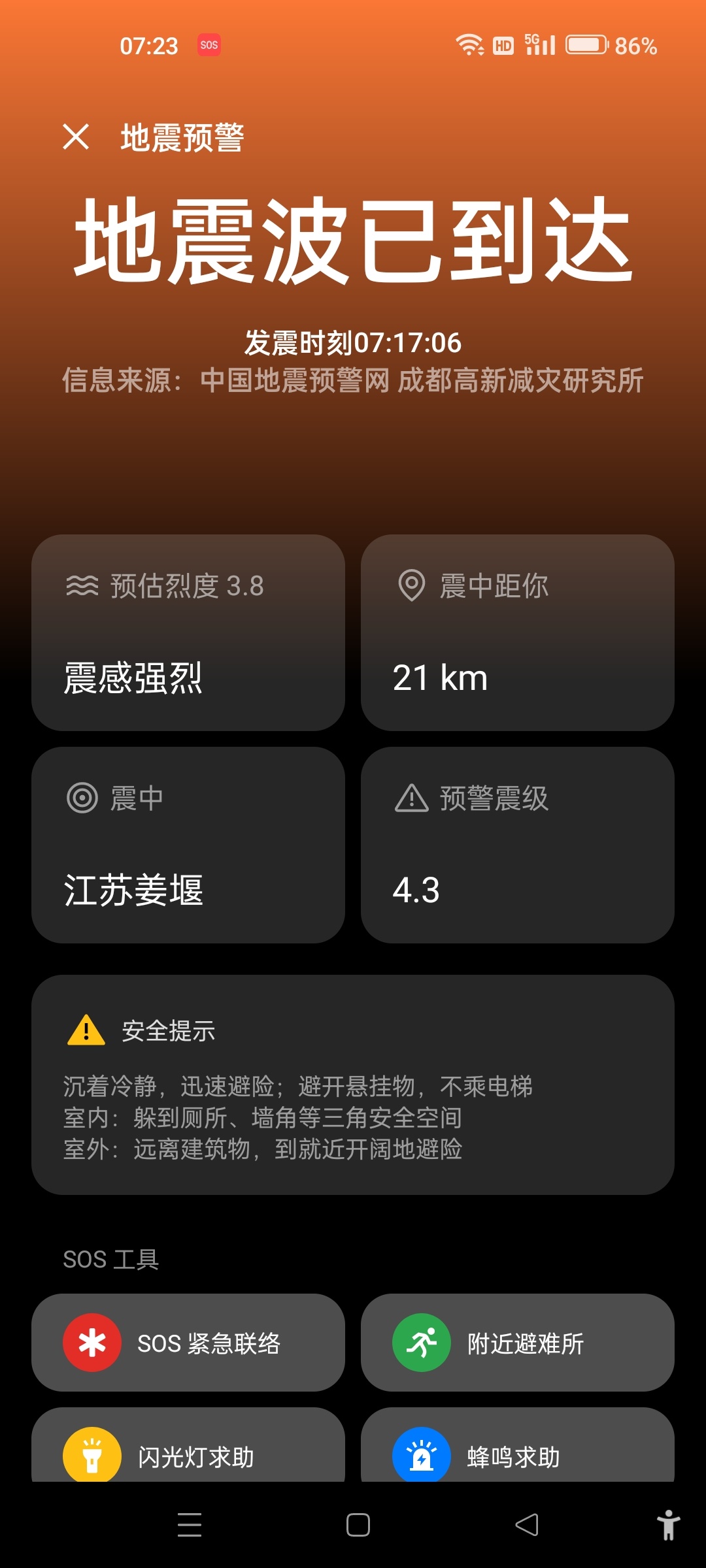Open recent apps from navigation bar

pyautogui.click(x=190, y=1525)
